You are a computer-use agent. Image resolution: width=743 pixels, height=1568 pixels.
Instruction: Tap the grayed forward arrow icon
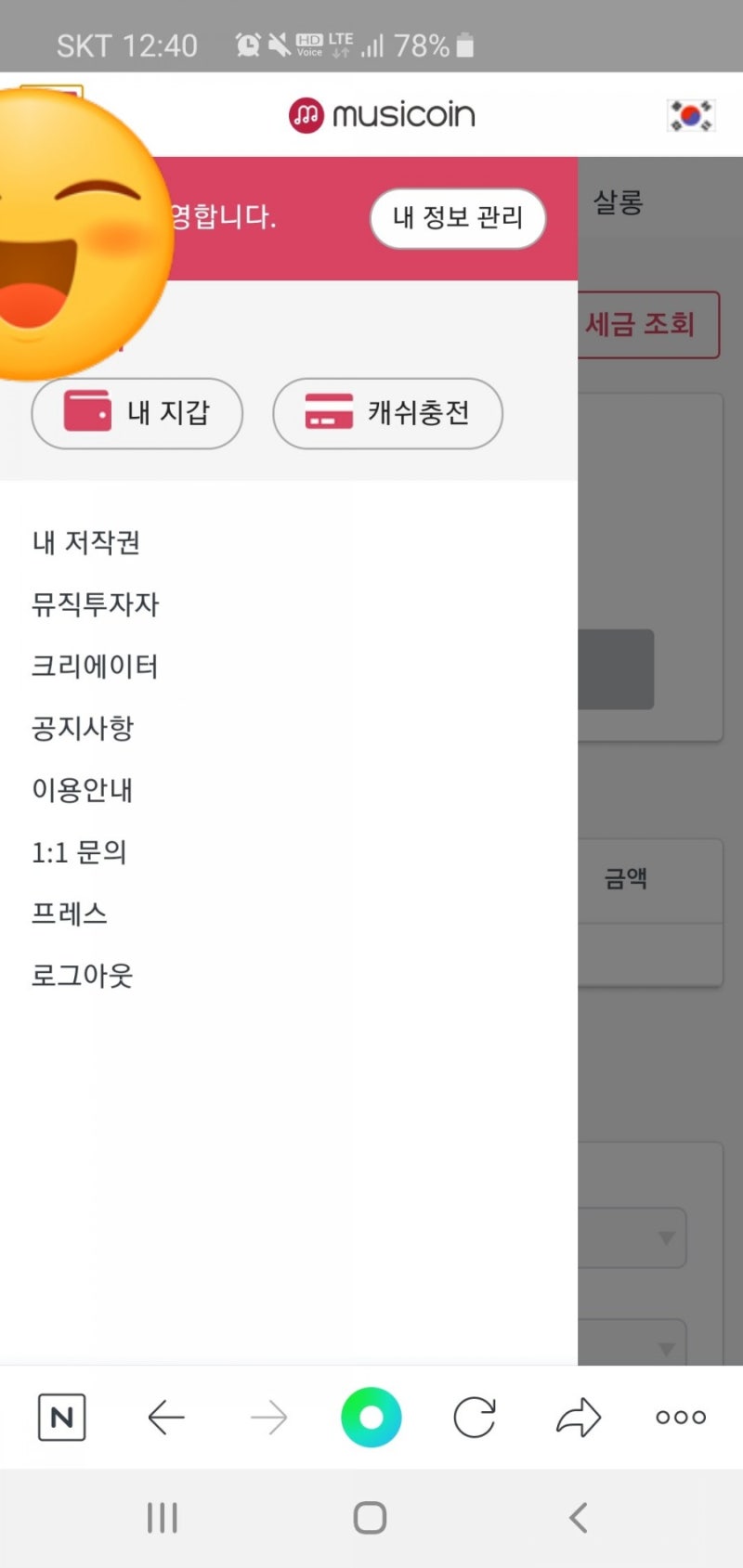coord(267,1417)
